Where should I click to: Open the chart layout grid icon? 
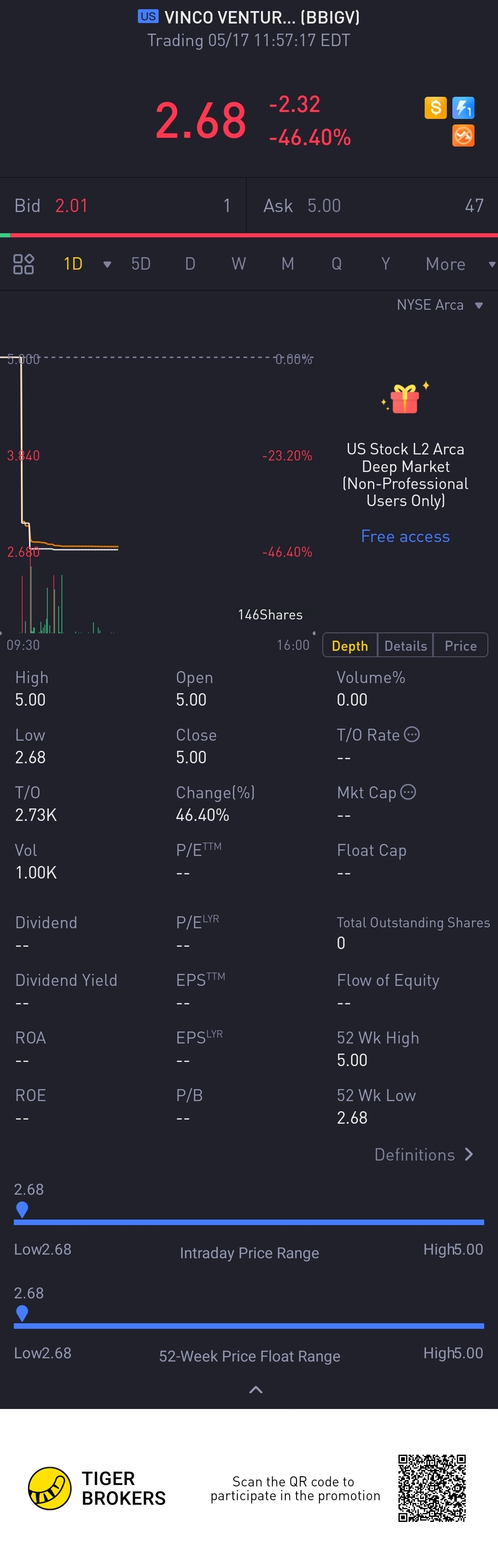(x=23, y=264)
